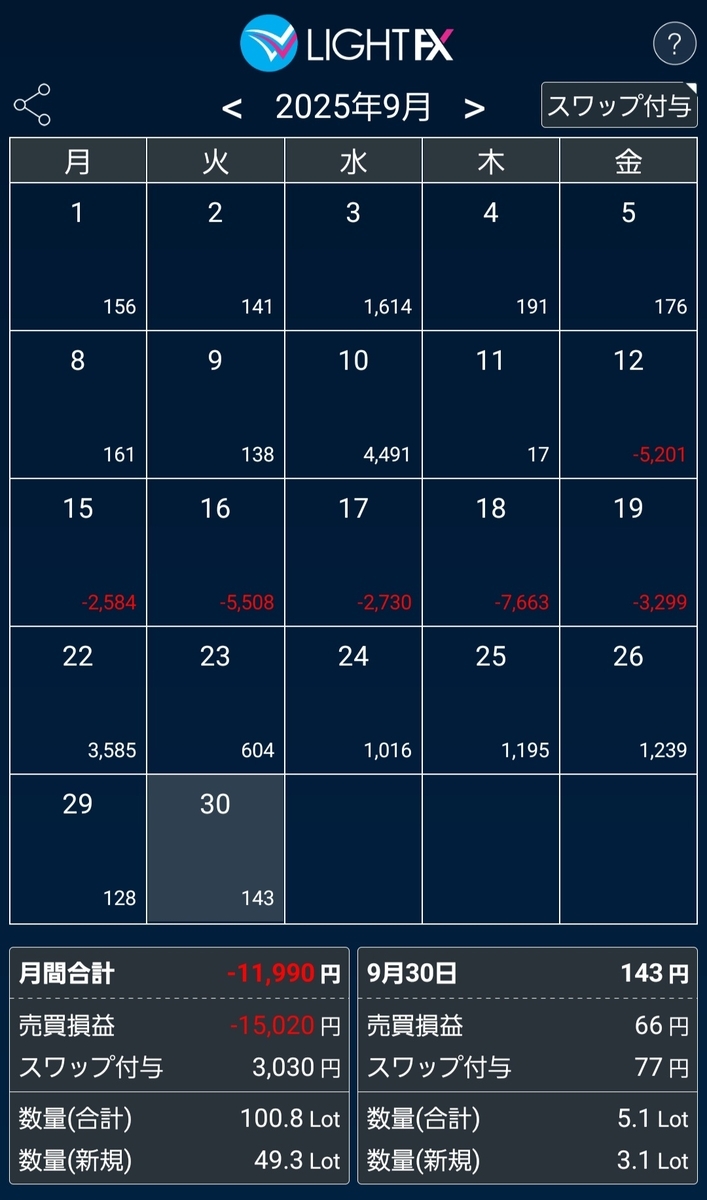
Task: Share the monthly calendar
Action: pos(32,105)
